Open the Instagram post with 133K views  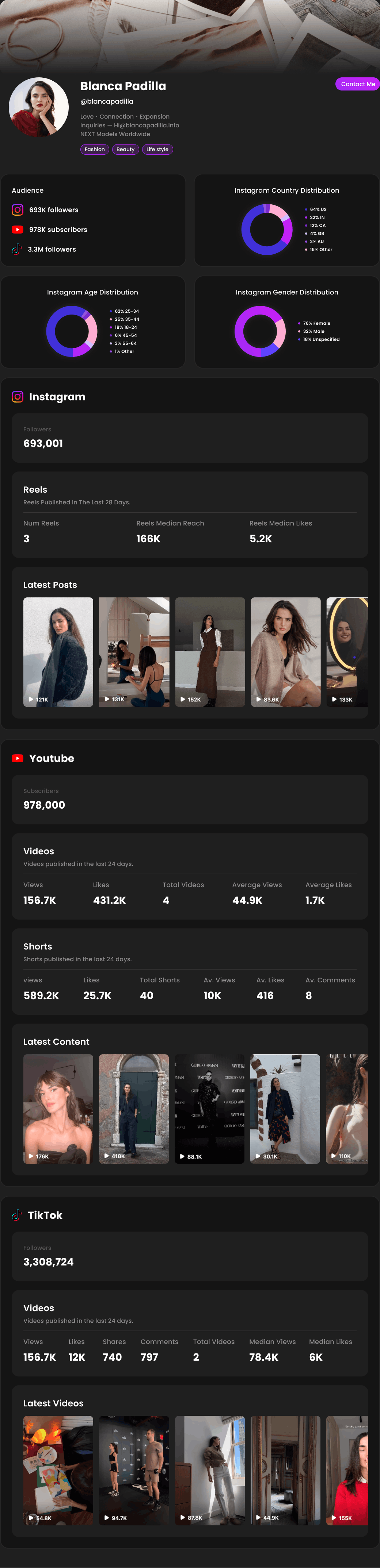click(347, 651)
